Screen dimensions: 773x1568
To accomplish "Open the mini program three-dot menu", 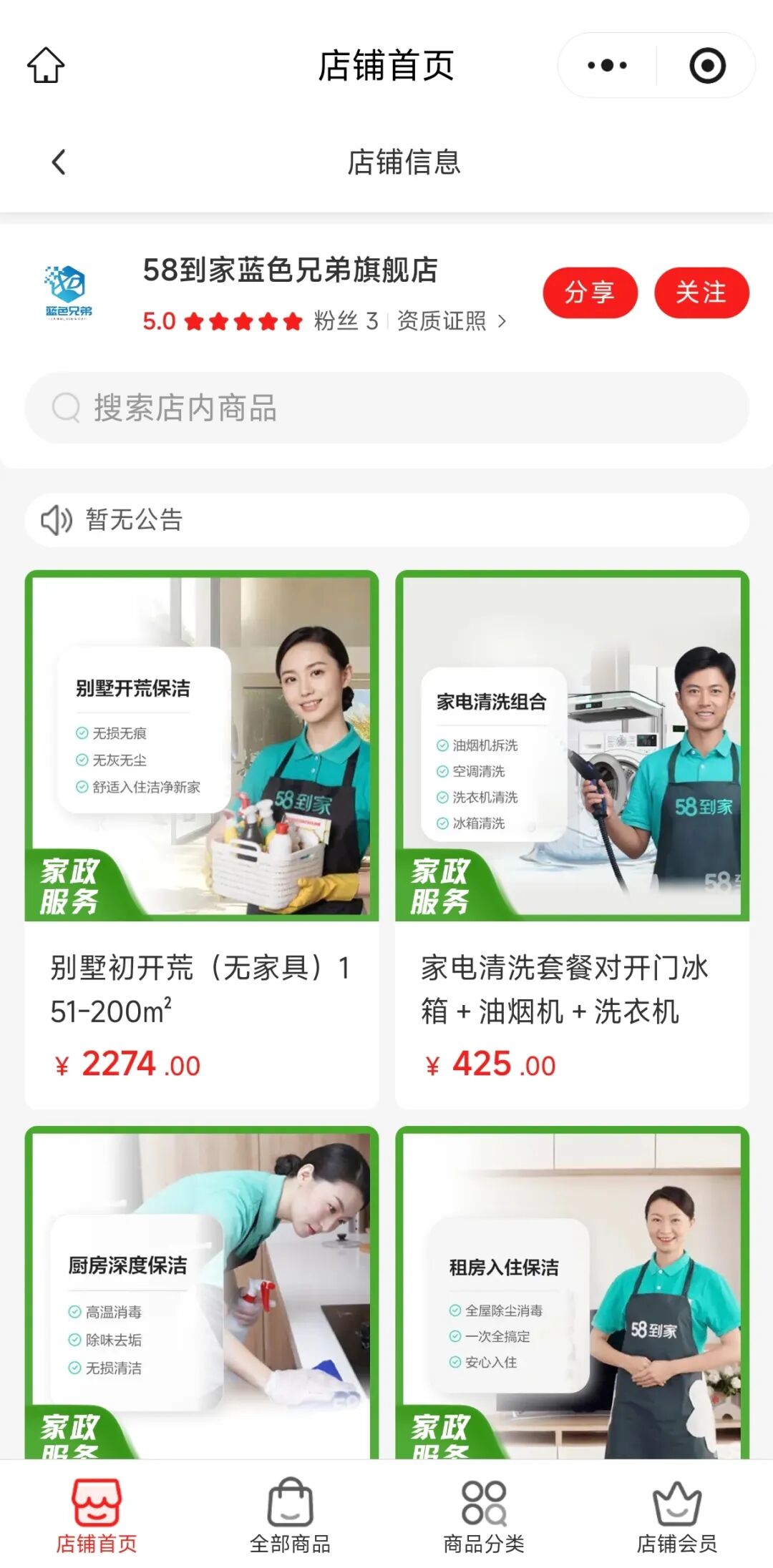I will (607, 65).
